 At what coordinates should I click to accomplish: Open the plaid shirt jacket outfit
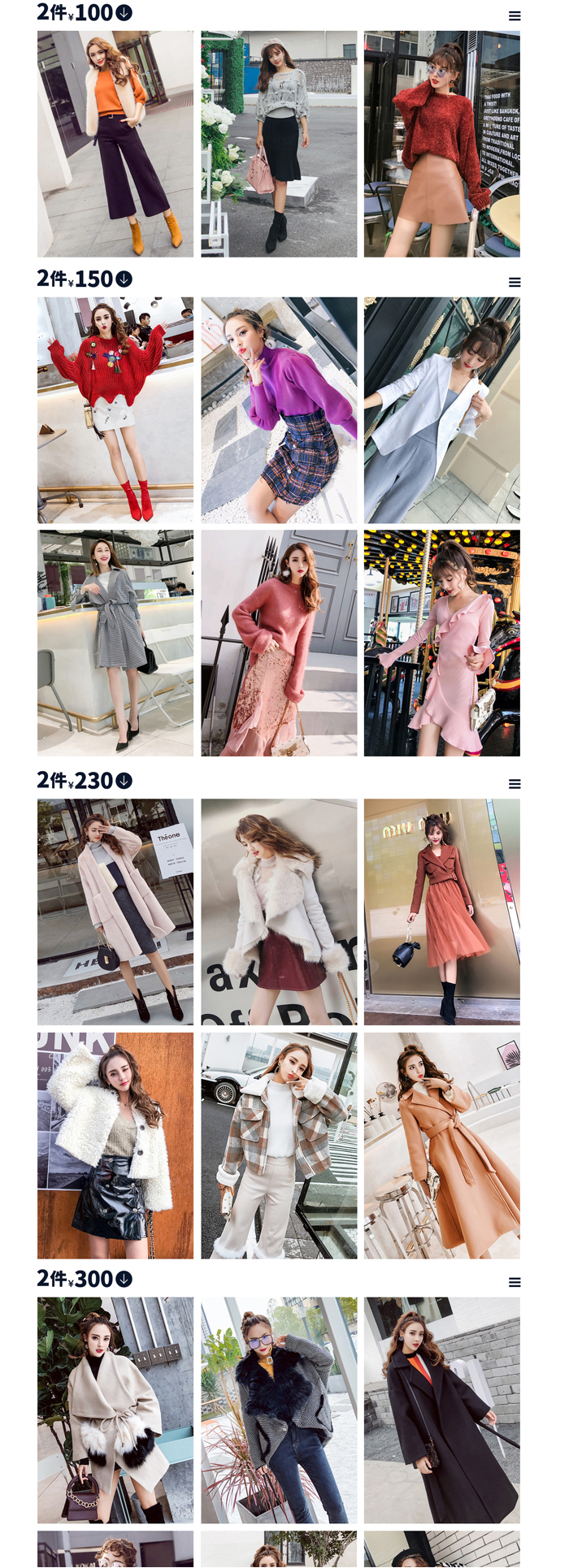click(279, 1145)
